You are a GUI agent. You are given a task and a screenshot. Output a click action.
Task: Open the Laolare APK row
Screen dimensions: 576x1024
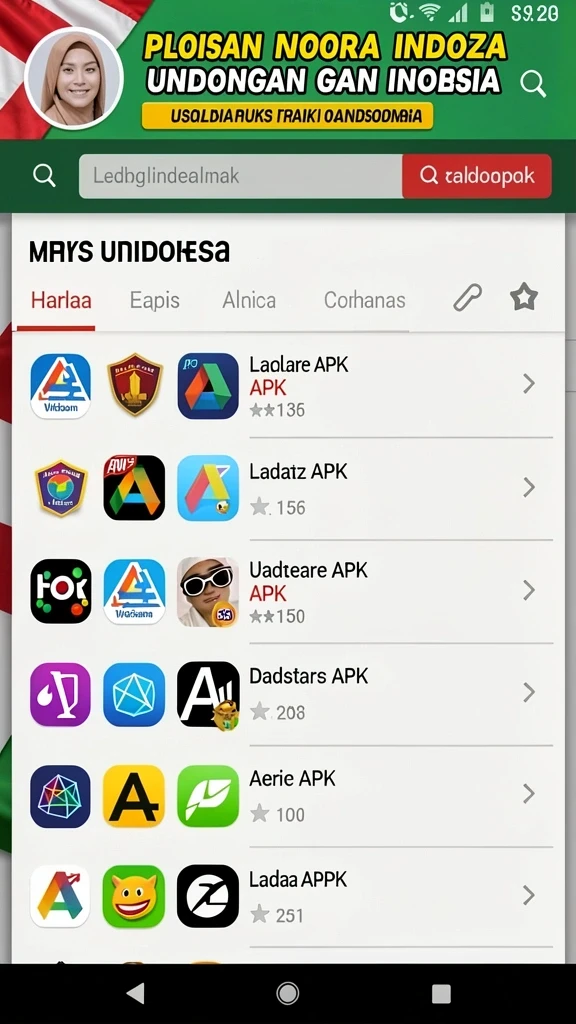pos(288,386)
